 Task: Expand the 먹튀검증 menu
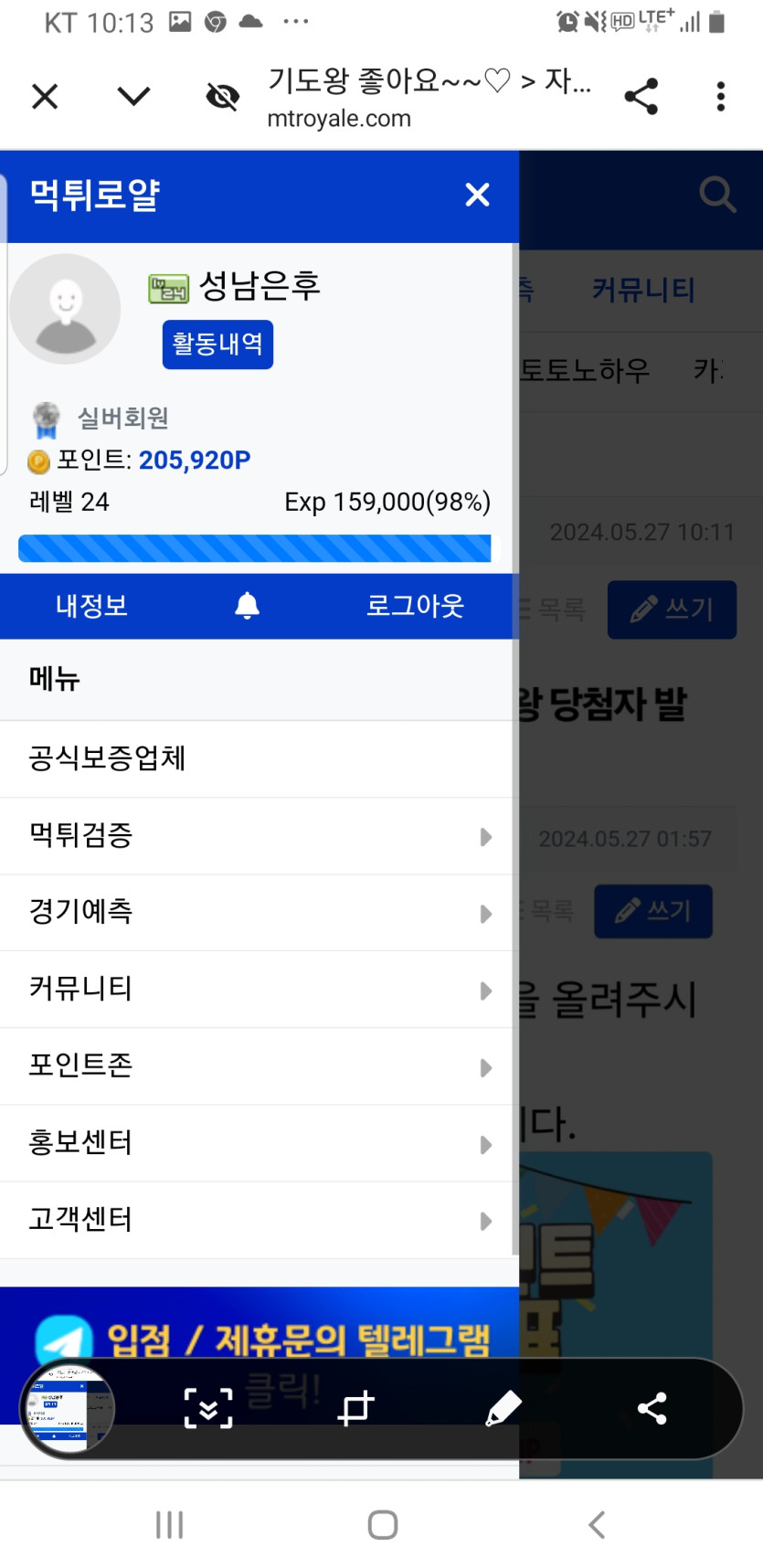click(256, 835)
